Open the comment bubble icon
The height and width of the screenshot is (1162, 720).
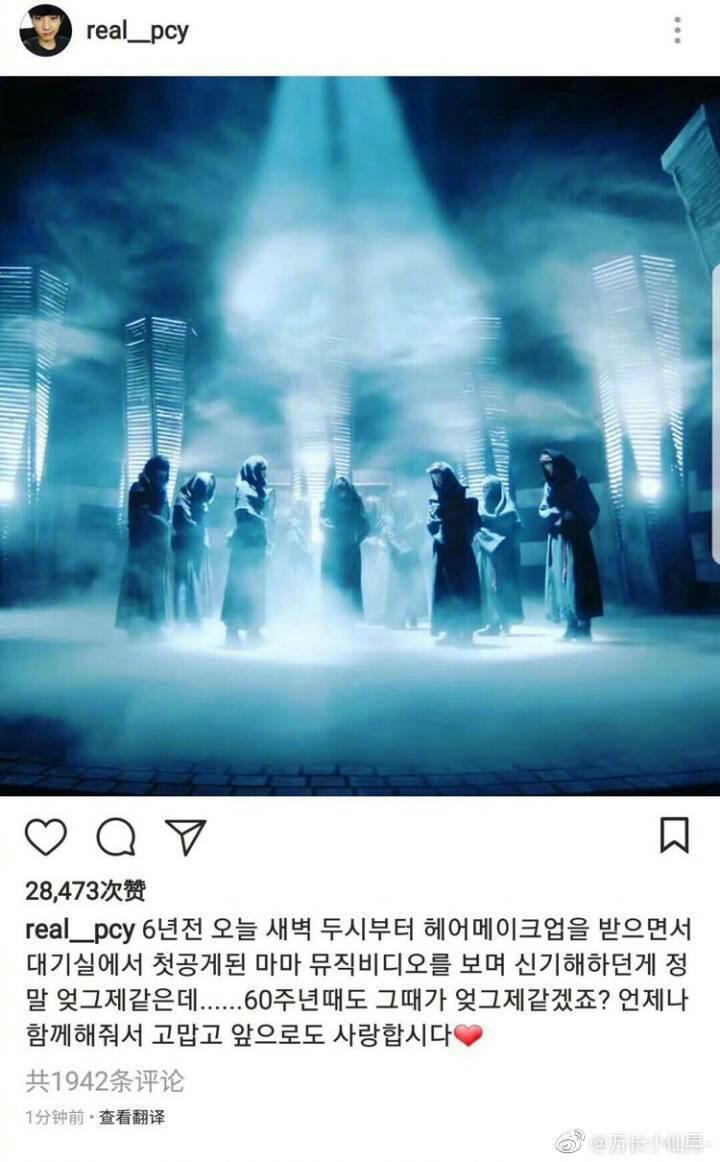click(x=116, y=836)
